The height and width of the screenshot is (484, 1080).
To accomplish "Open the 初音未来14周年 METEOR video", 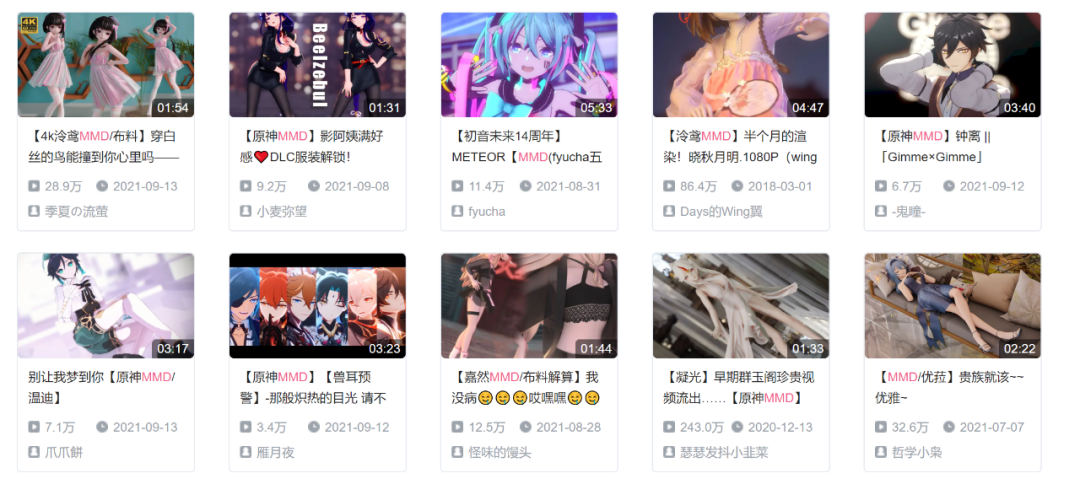I will coord(529,65).
